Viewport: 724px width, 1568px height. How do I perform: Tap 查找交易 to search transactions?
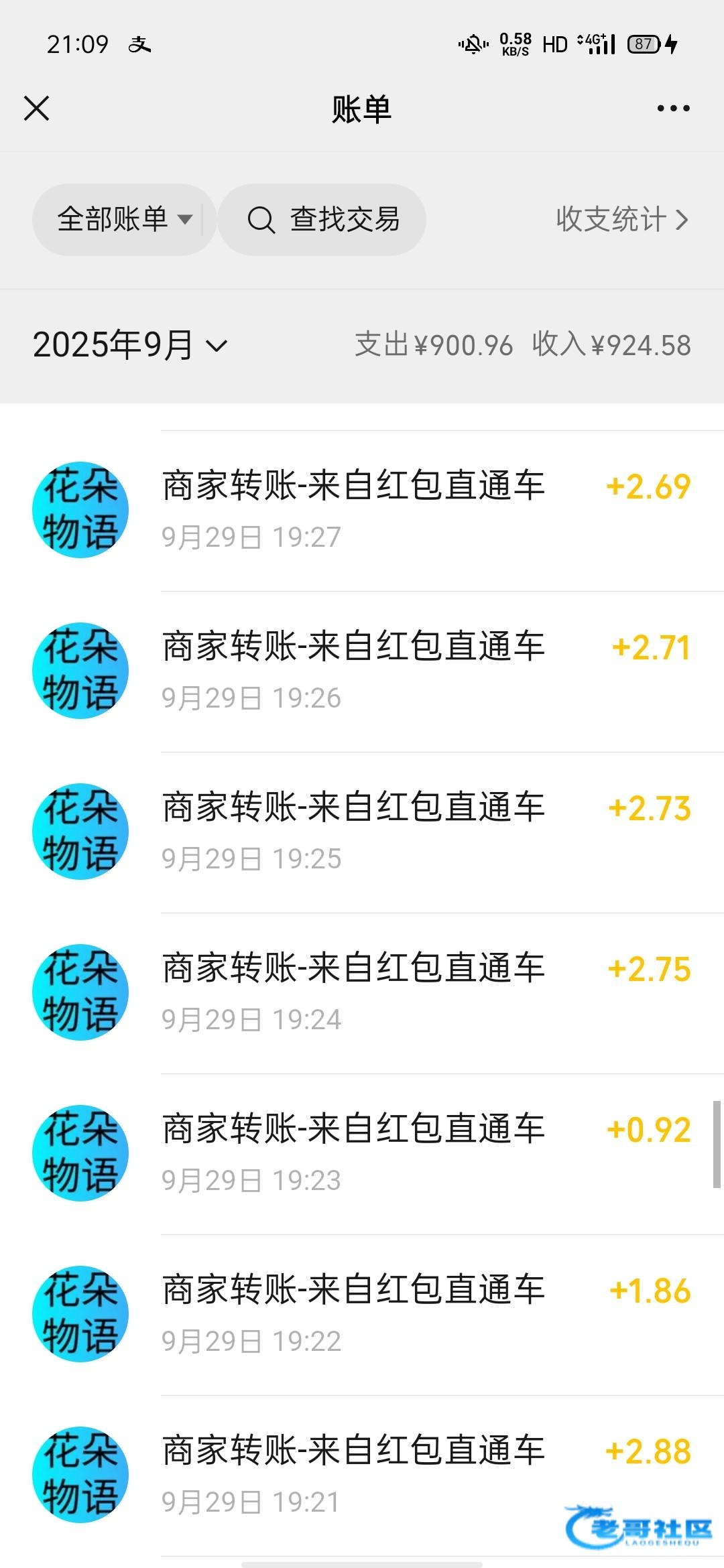(x=323, y=220)
